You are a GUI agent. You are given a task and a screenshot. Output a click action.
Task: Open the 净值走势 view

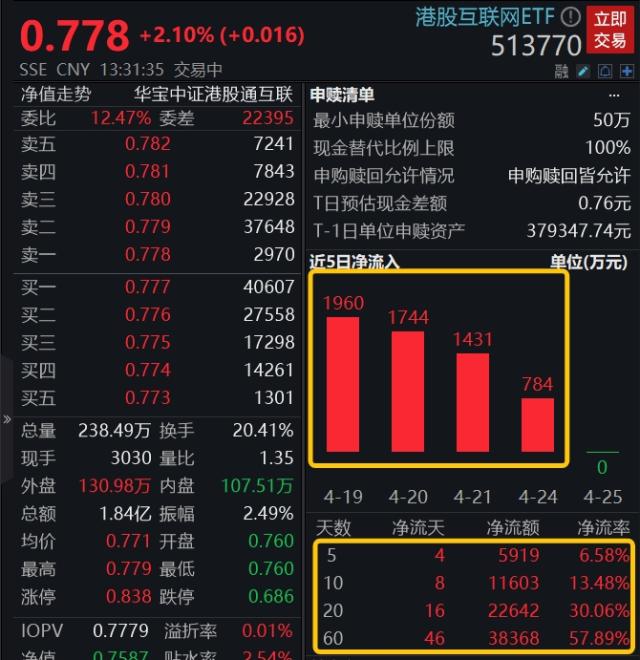tap(56, 95)
